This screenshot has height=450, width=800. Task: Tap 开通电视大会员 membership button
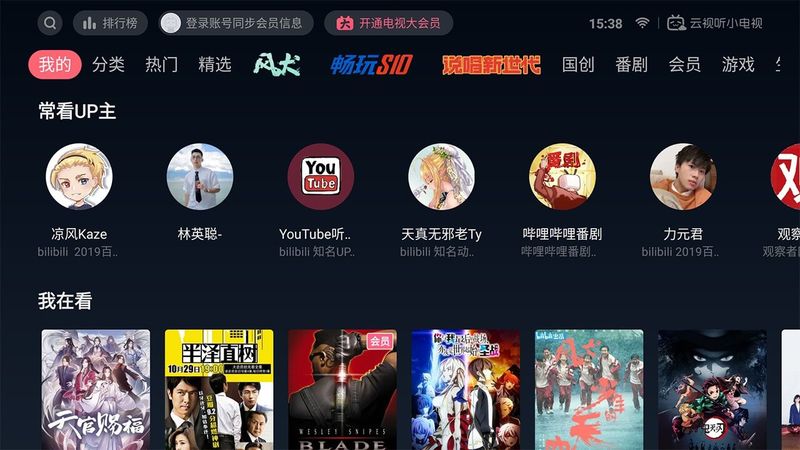point(388,23)
